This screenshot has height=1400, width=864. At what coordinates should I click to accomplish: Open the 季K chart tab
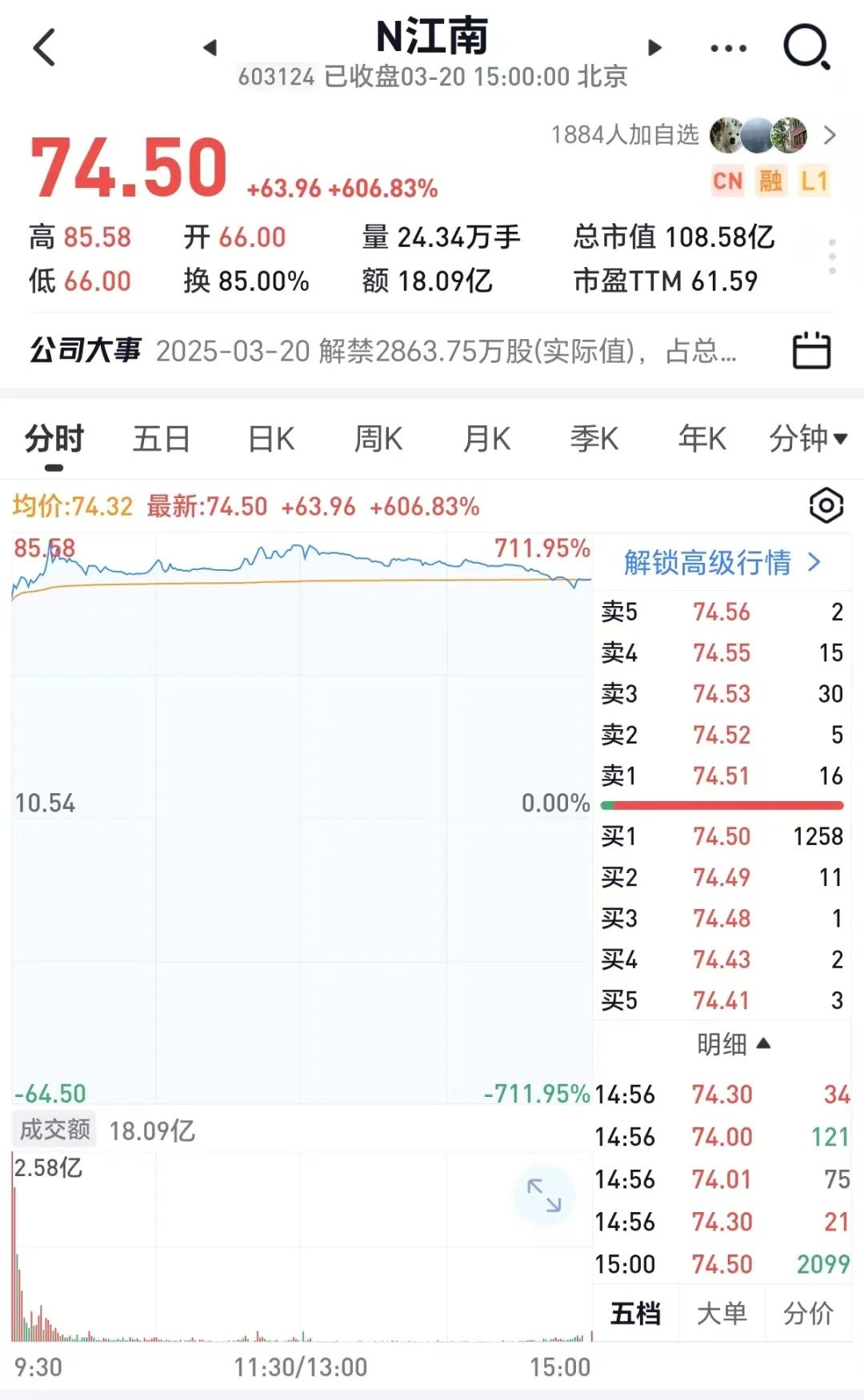pyautogui.click(x=594, y=439)
